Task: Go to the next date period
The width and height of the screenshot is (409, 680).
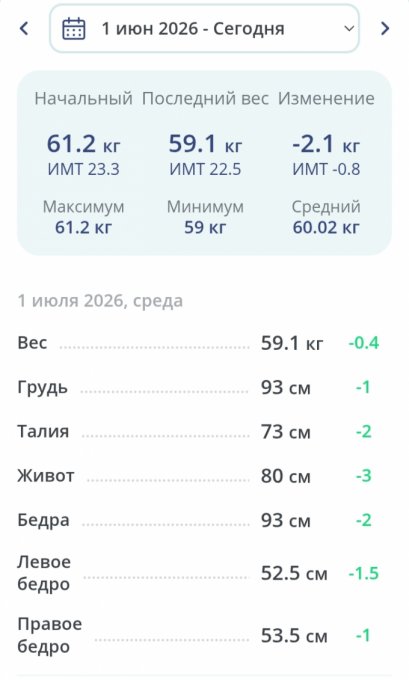Action: (x=385, y=29)
